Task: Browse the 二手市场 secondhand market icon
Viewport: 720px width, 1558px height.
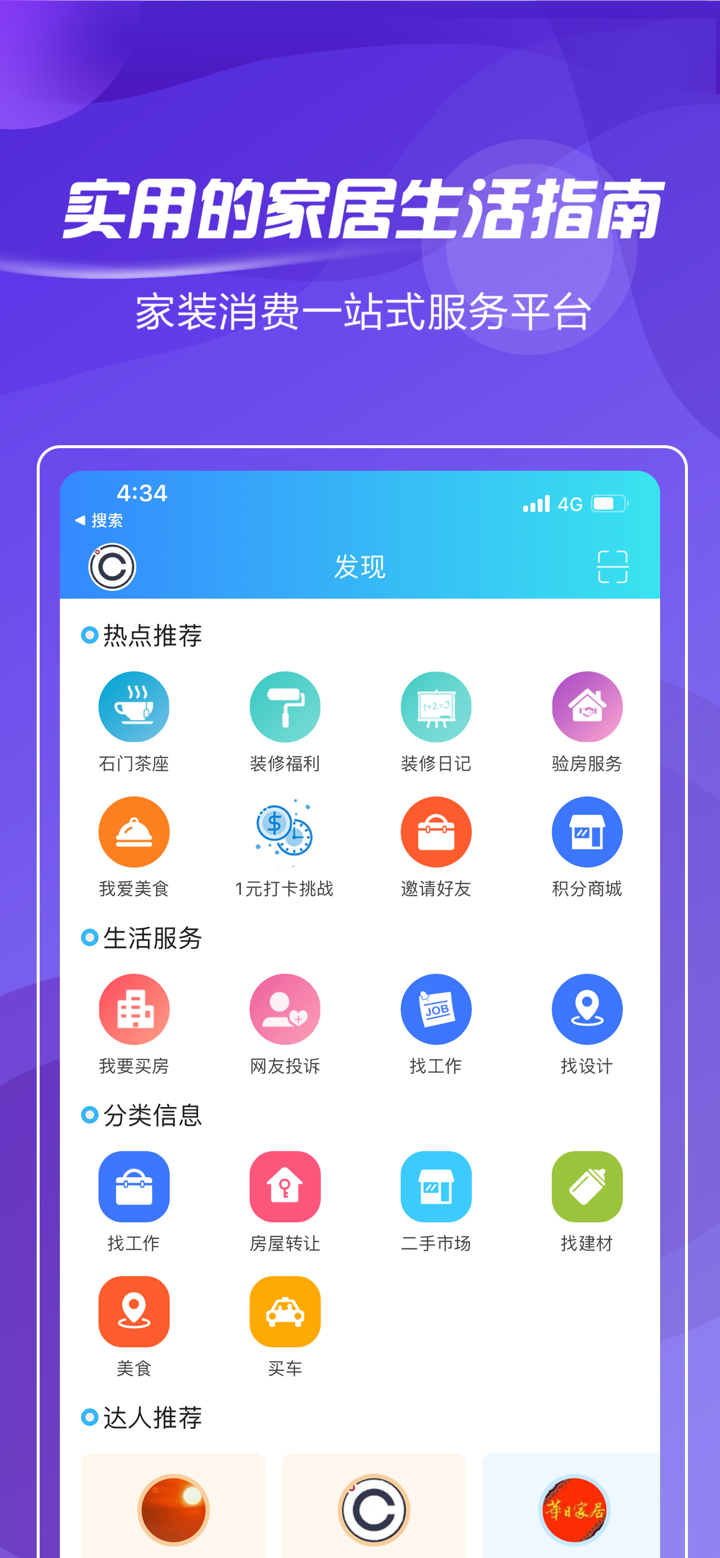Action: pyautogui.click(x=436, y=1186)
